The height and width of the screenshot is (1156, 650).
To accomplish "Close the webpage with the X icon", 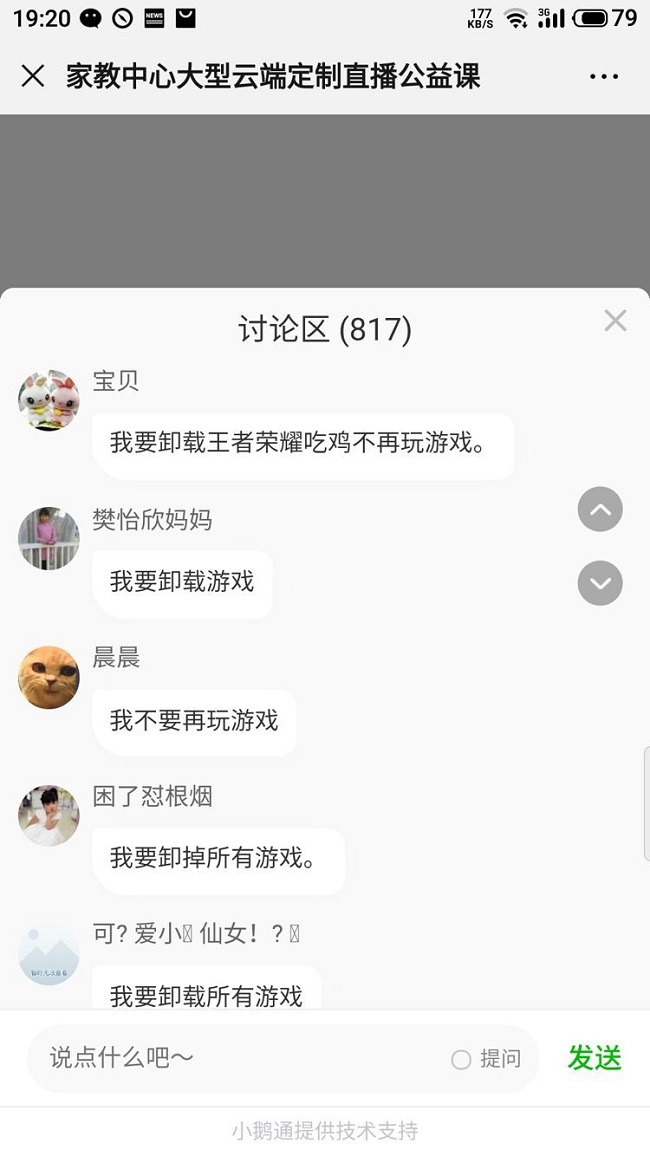I will [33, 76].
